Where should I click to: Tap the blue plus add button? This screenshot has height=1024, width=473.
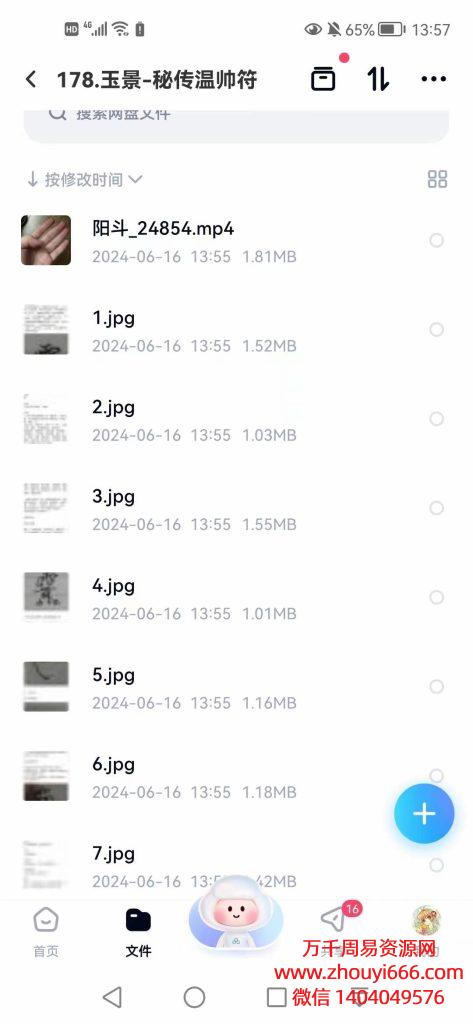[424, 814]
